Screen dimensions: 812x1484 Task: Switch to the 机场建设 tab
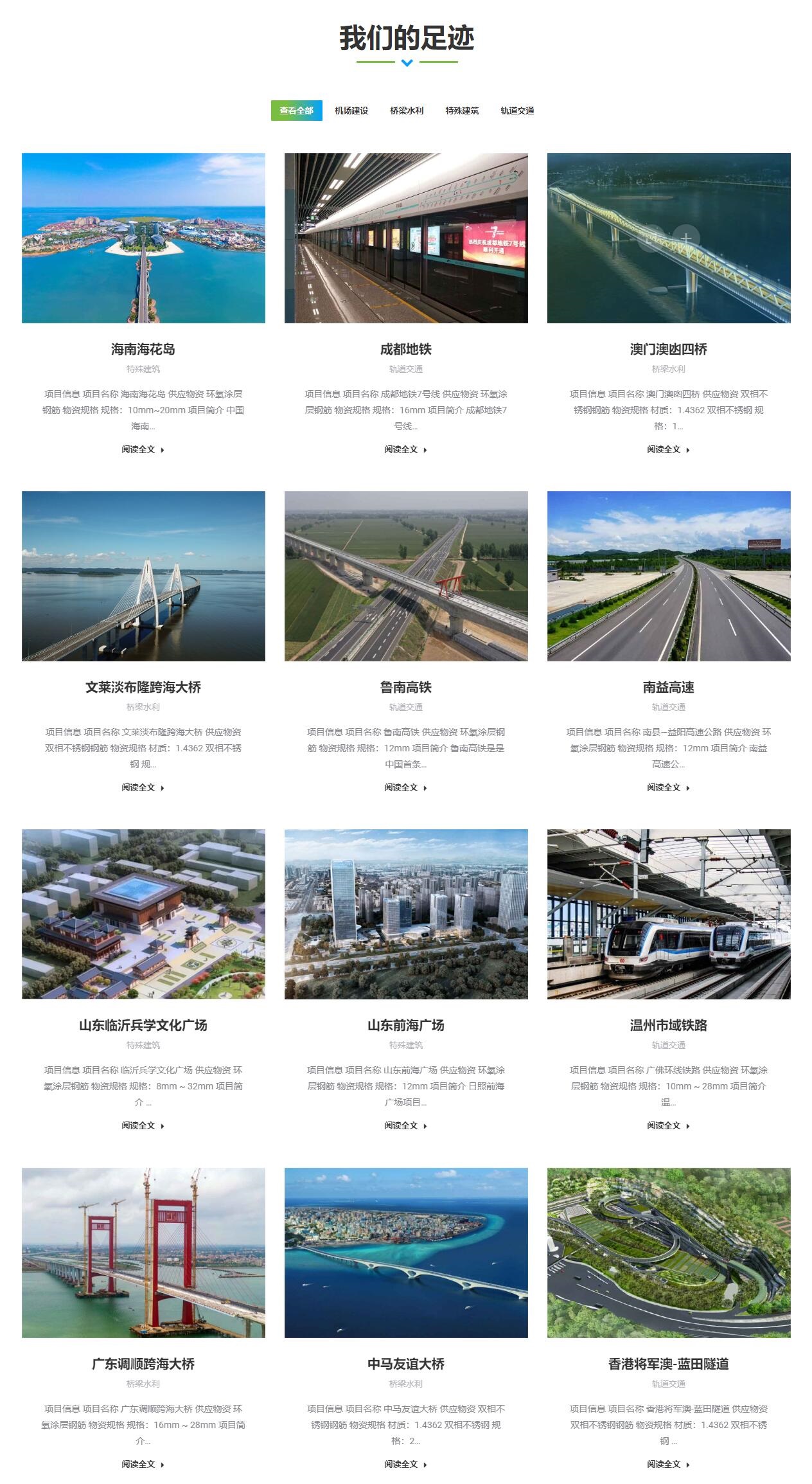tap(351, 111)
